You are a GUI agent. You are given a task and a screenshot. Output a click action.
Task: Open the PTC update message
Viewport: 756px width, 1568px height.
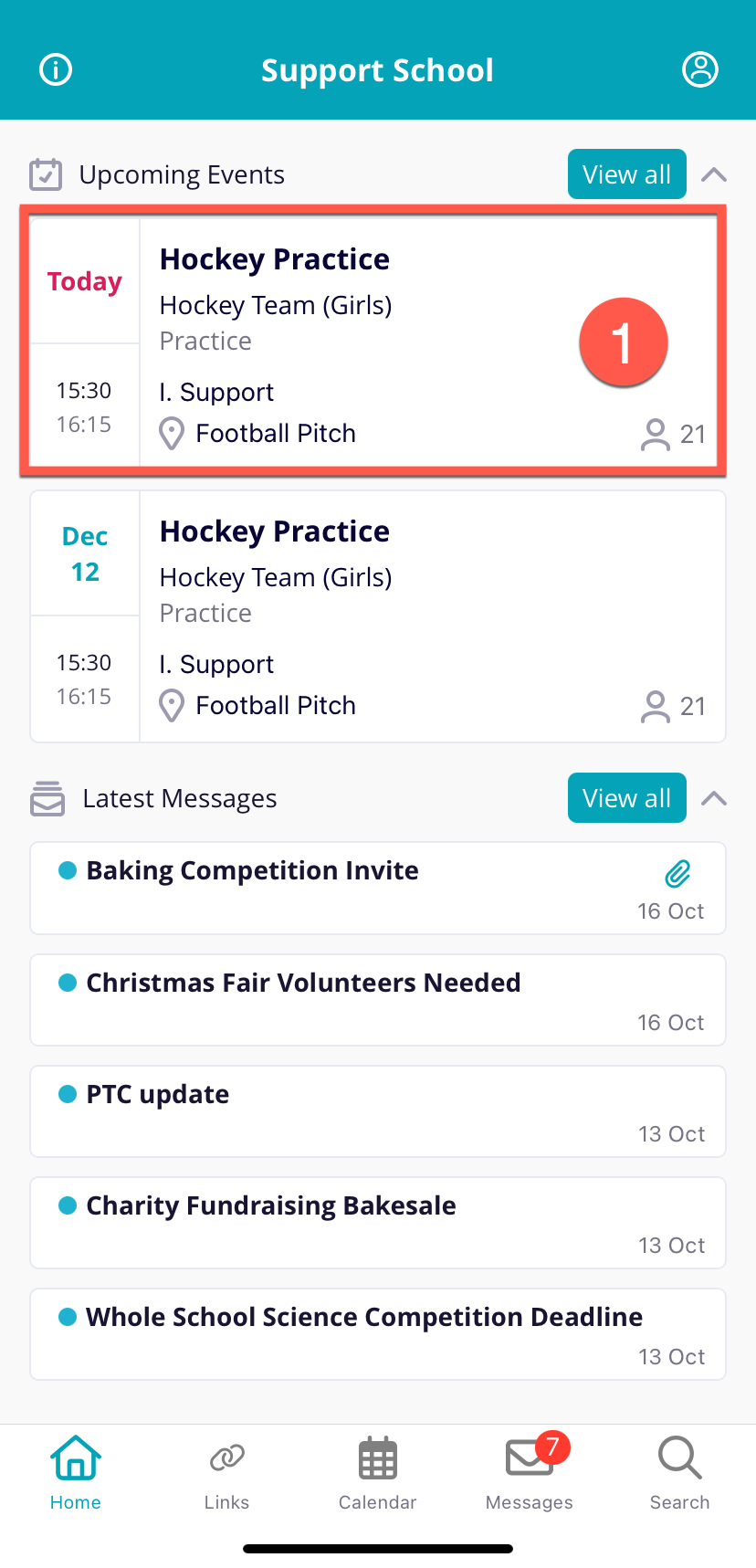click(378, 1111)
